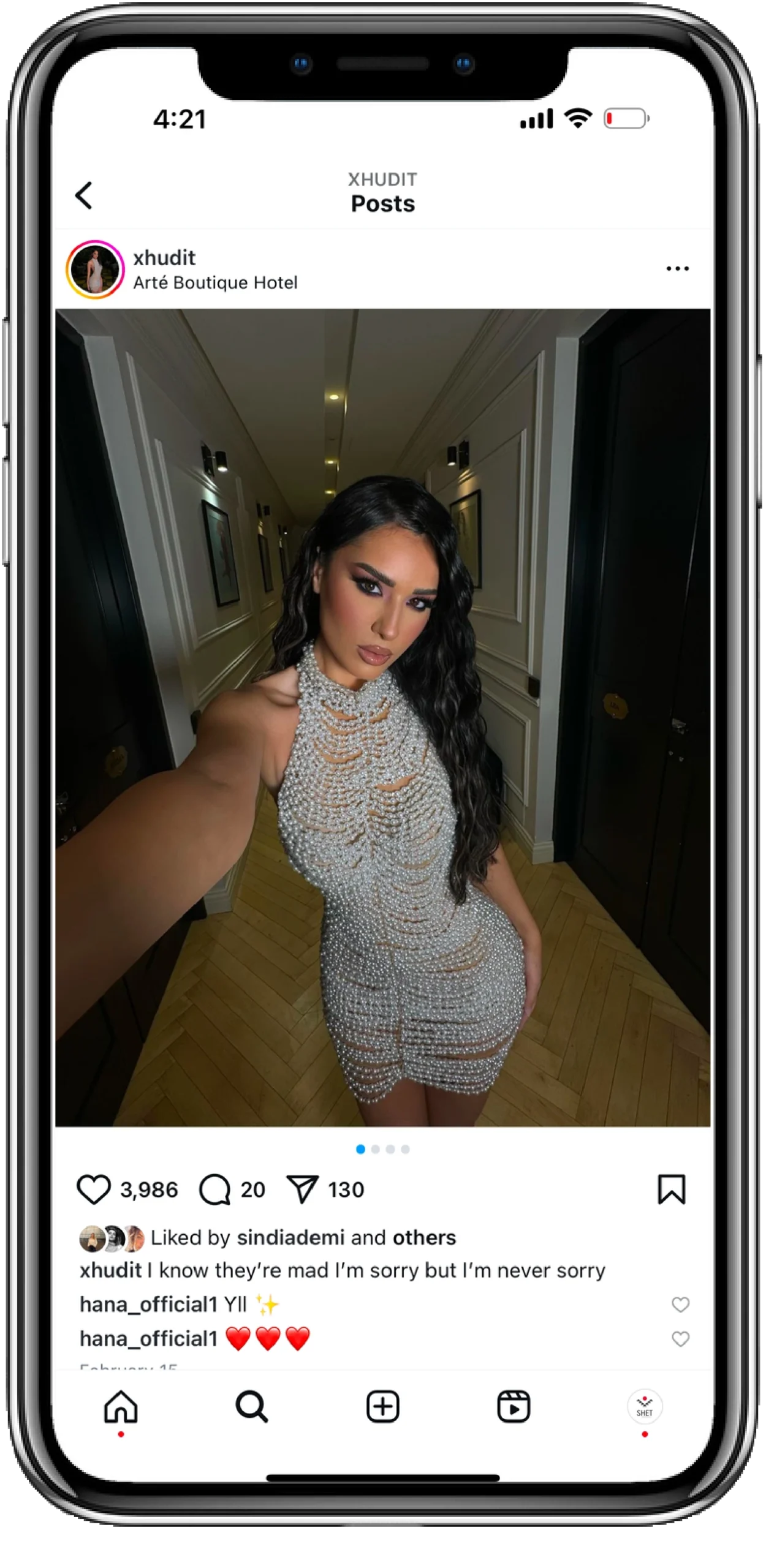Switch to the Home tab
766x1568 pixels.
121,1406
